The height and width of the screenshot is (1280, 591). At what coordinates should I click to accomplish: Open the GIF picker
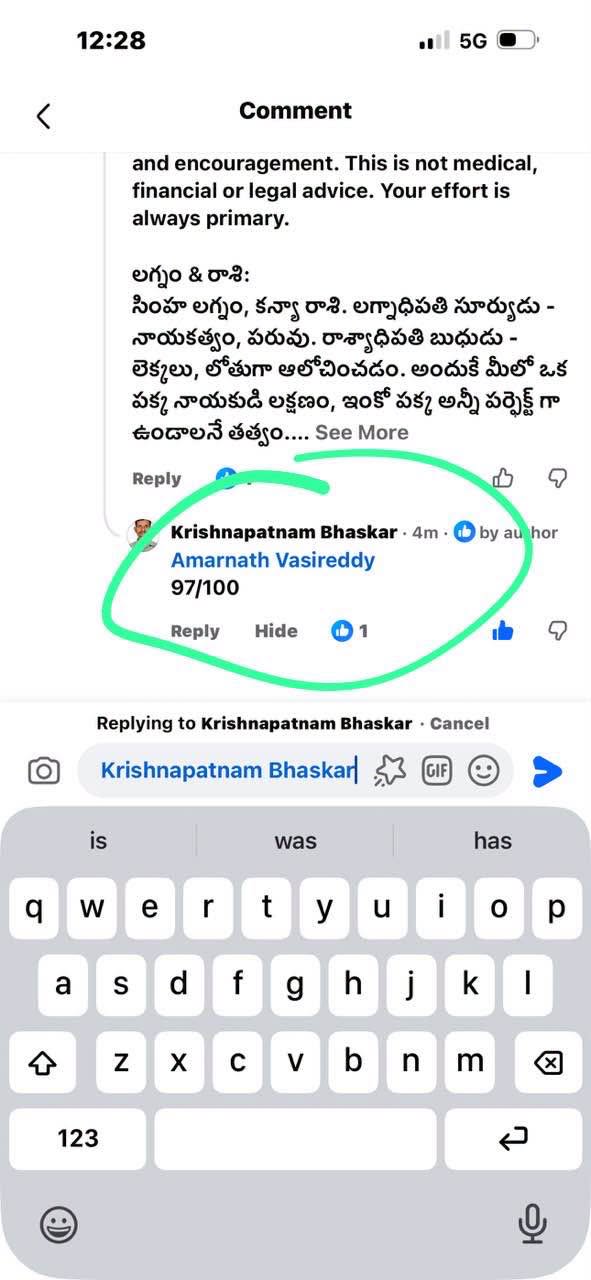[437, 770]
